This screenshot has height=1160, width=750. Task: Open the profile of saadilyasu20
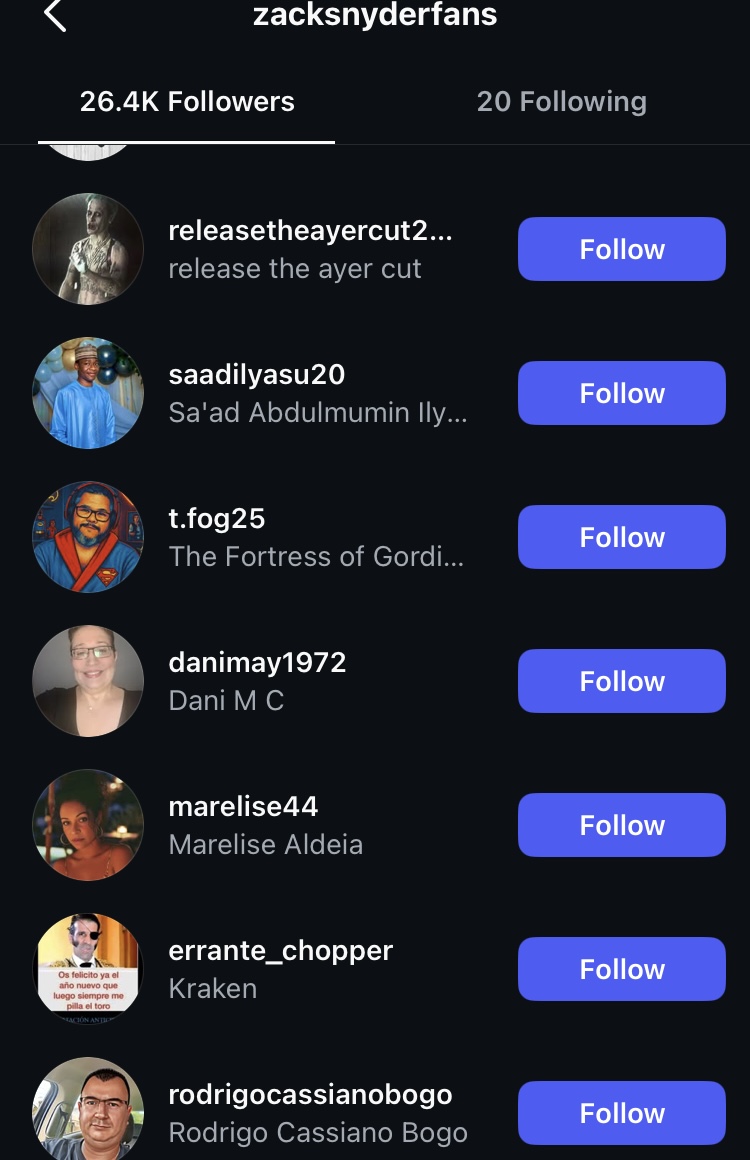[257, 375]
